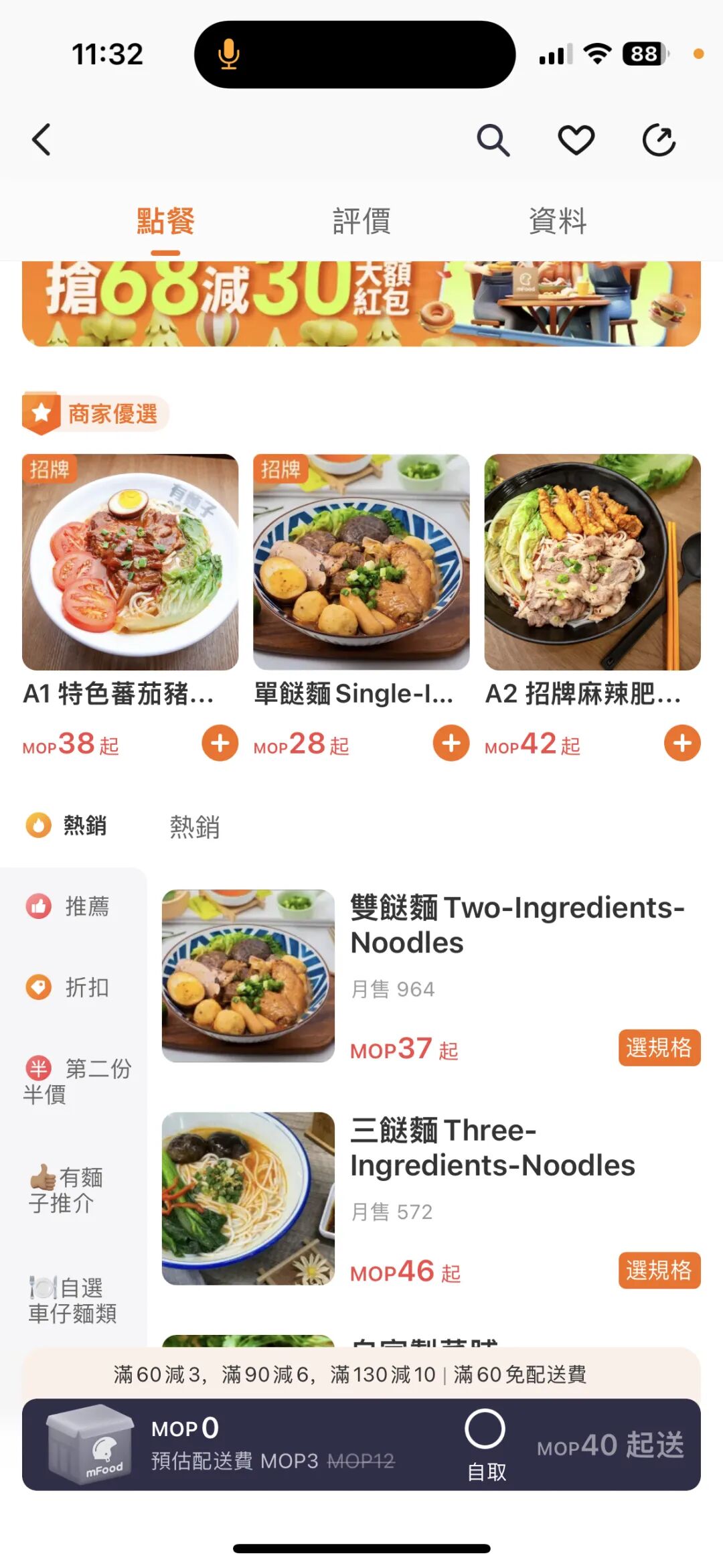Open the 搶68減30 red packet banner
This screenshot has height=1568, width=723.
click(x=361, y=303)
